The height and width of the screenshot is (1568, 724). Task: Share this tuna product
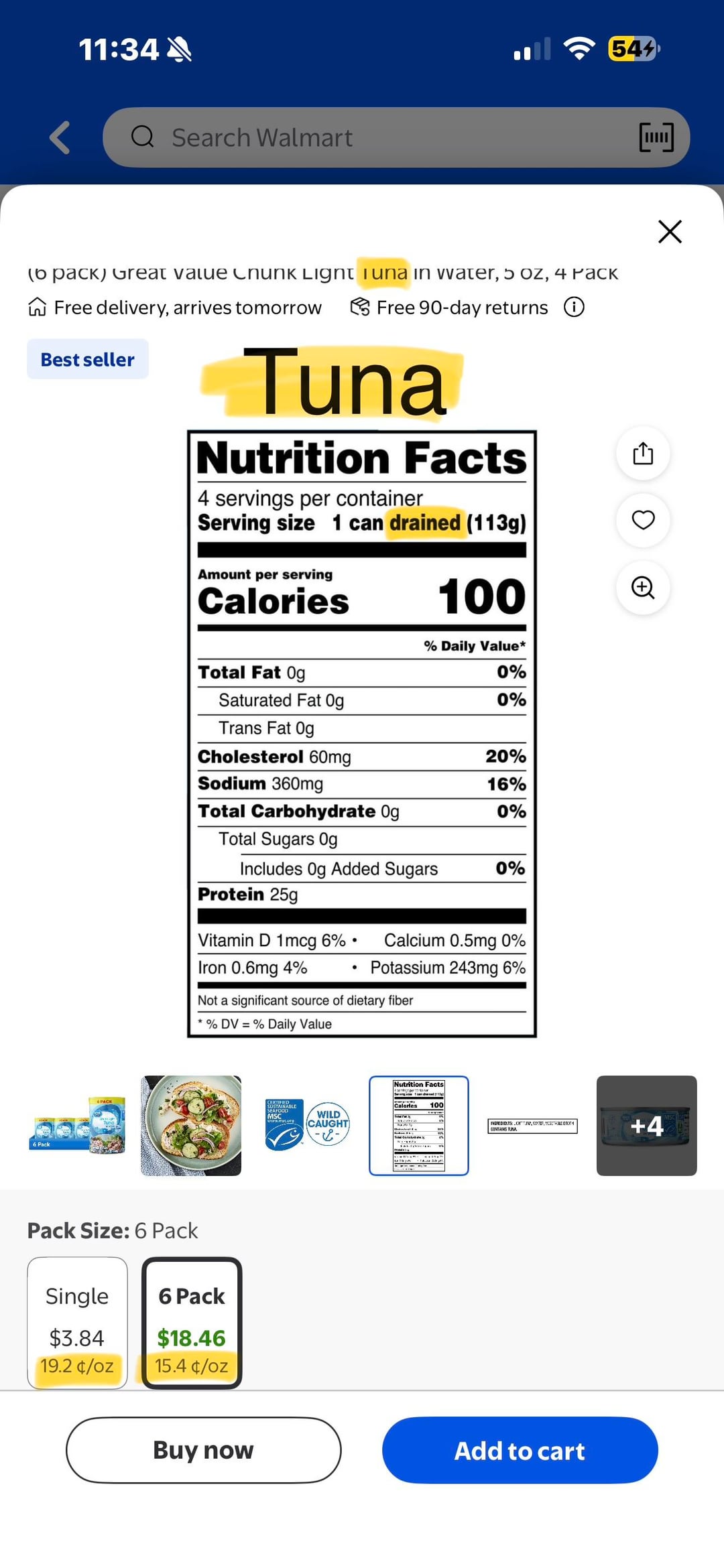(643, 454)
